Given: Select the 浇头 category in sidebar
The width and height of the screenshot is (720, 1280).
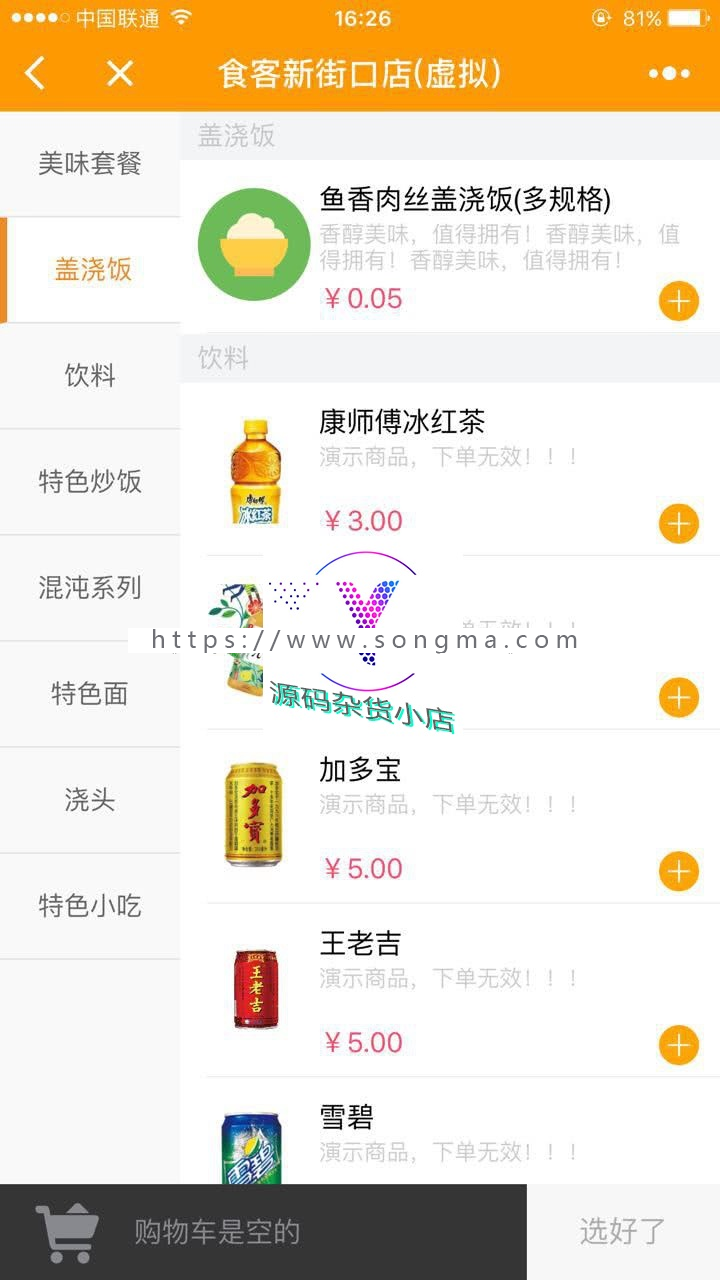Looking at the screenshot, I should [90, 800].
